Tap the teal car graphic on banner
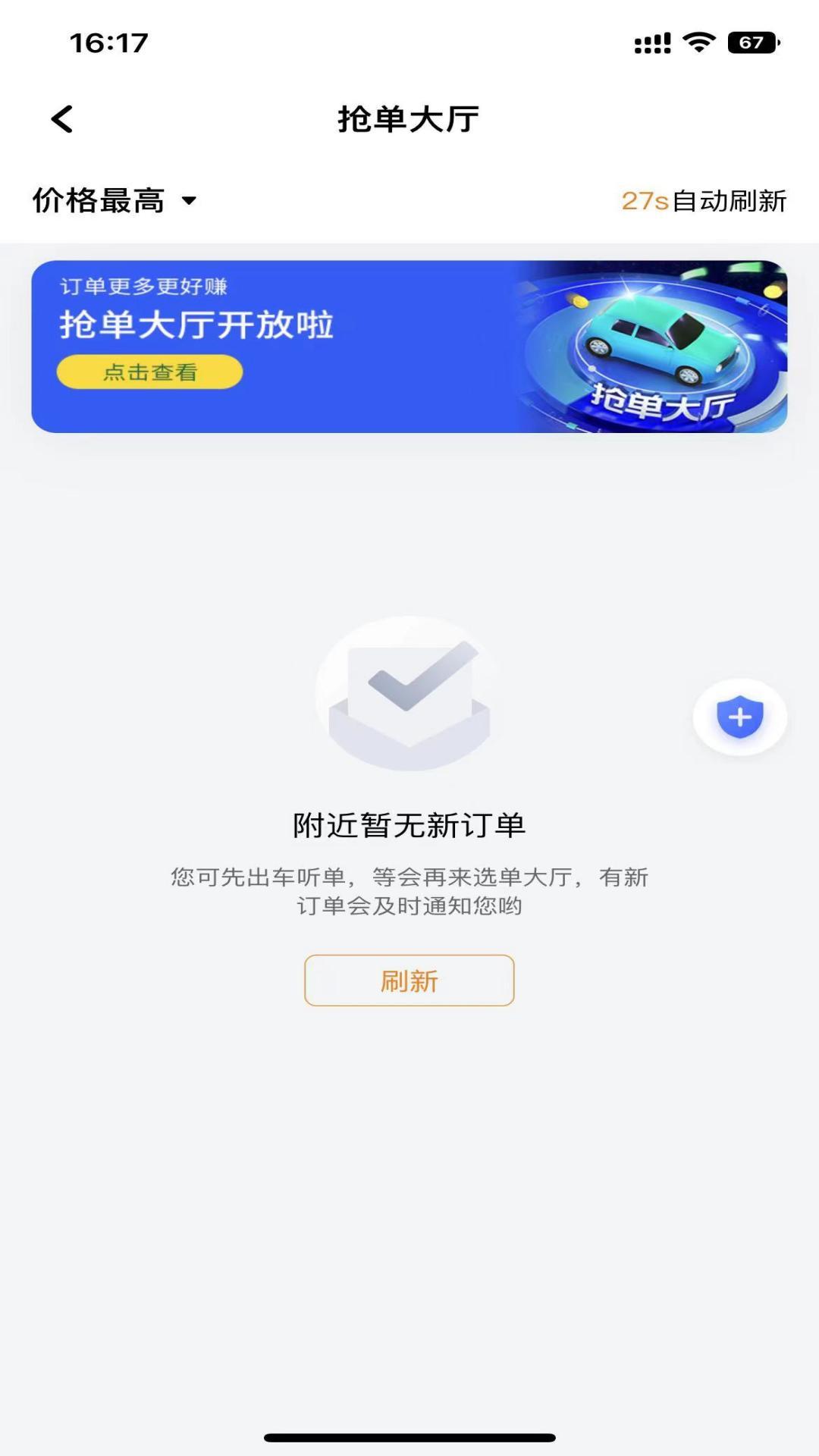819x1456 pixels. [664, 341]
